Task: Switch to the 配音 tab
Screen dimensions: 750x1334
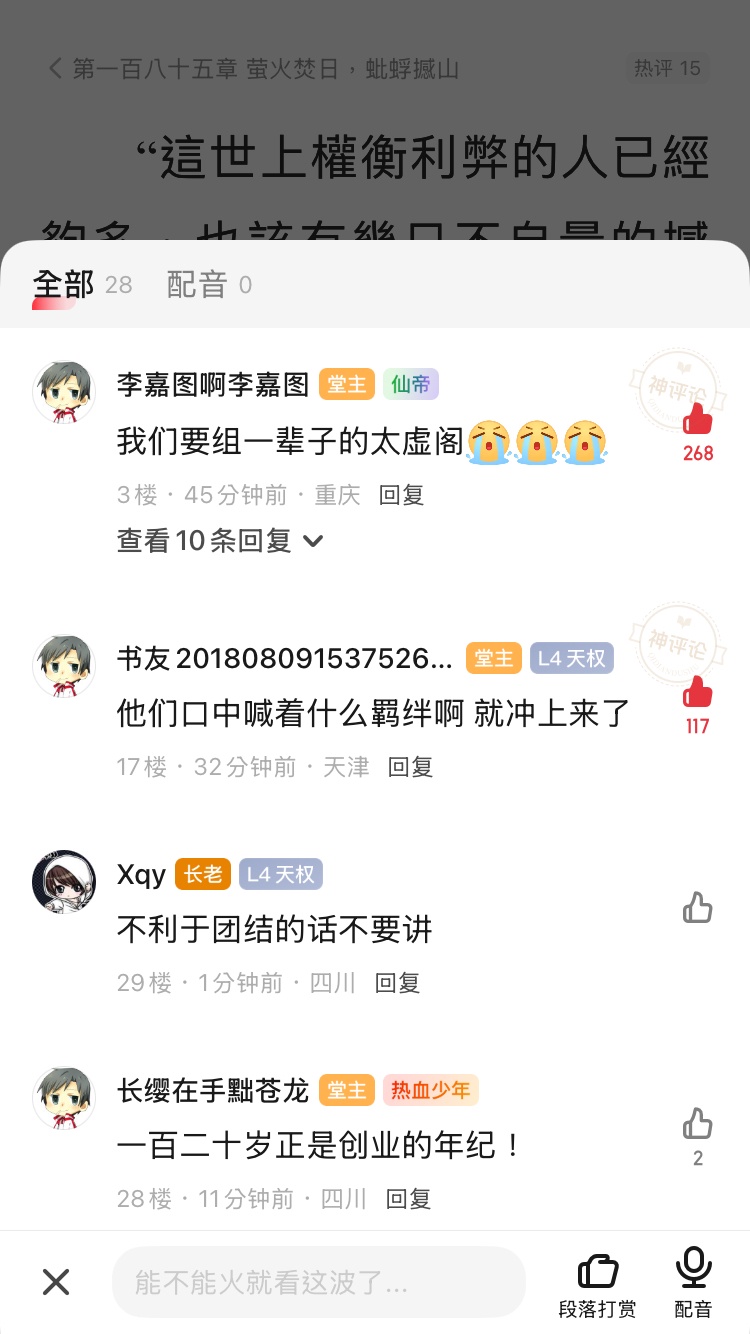Action: [197, 285]
